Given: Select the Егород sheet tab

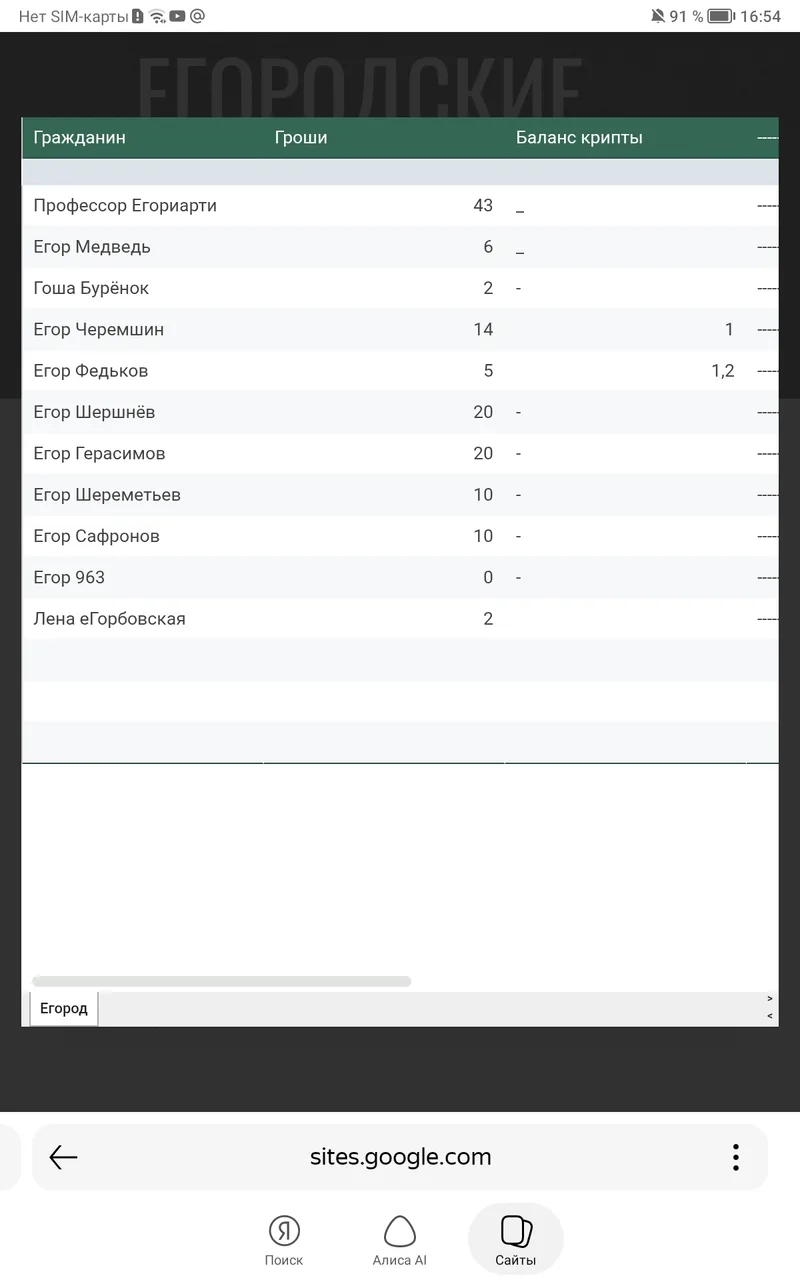Looking at the screenshot, I should pyautogui.click(x=64, y=1008).
